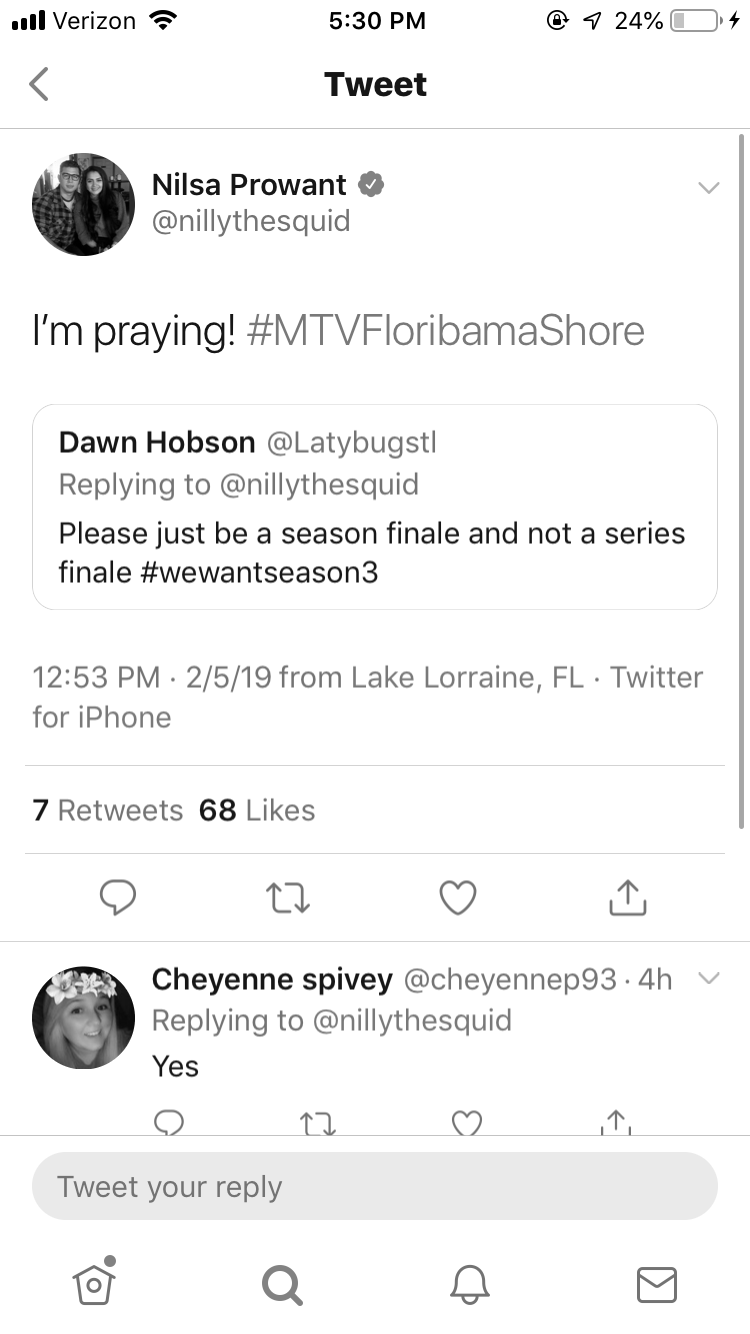Like Cheyenne spivey's reply

pos(467,1122)
